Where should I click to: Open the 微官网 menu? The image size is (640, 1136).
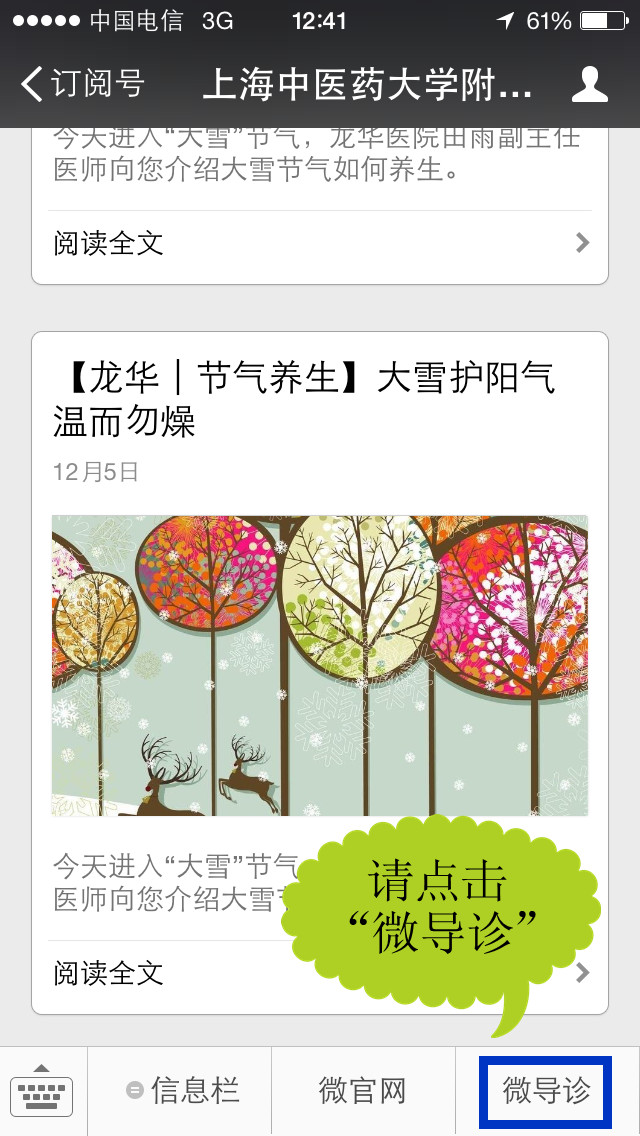tap(363, 1091)
